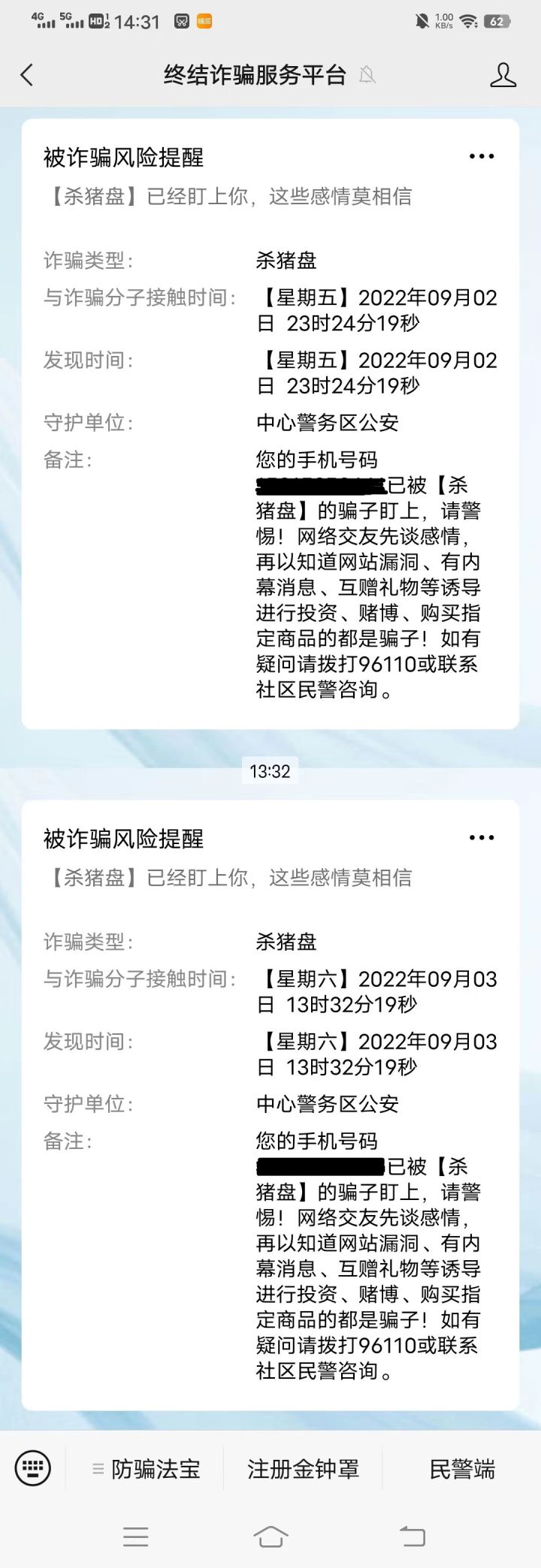Open the 民警端 menu item
Screen dimensions: 541x1568
click(x=463, y=1468)
